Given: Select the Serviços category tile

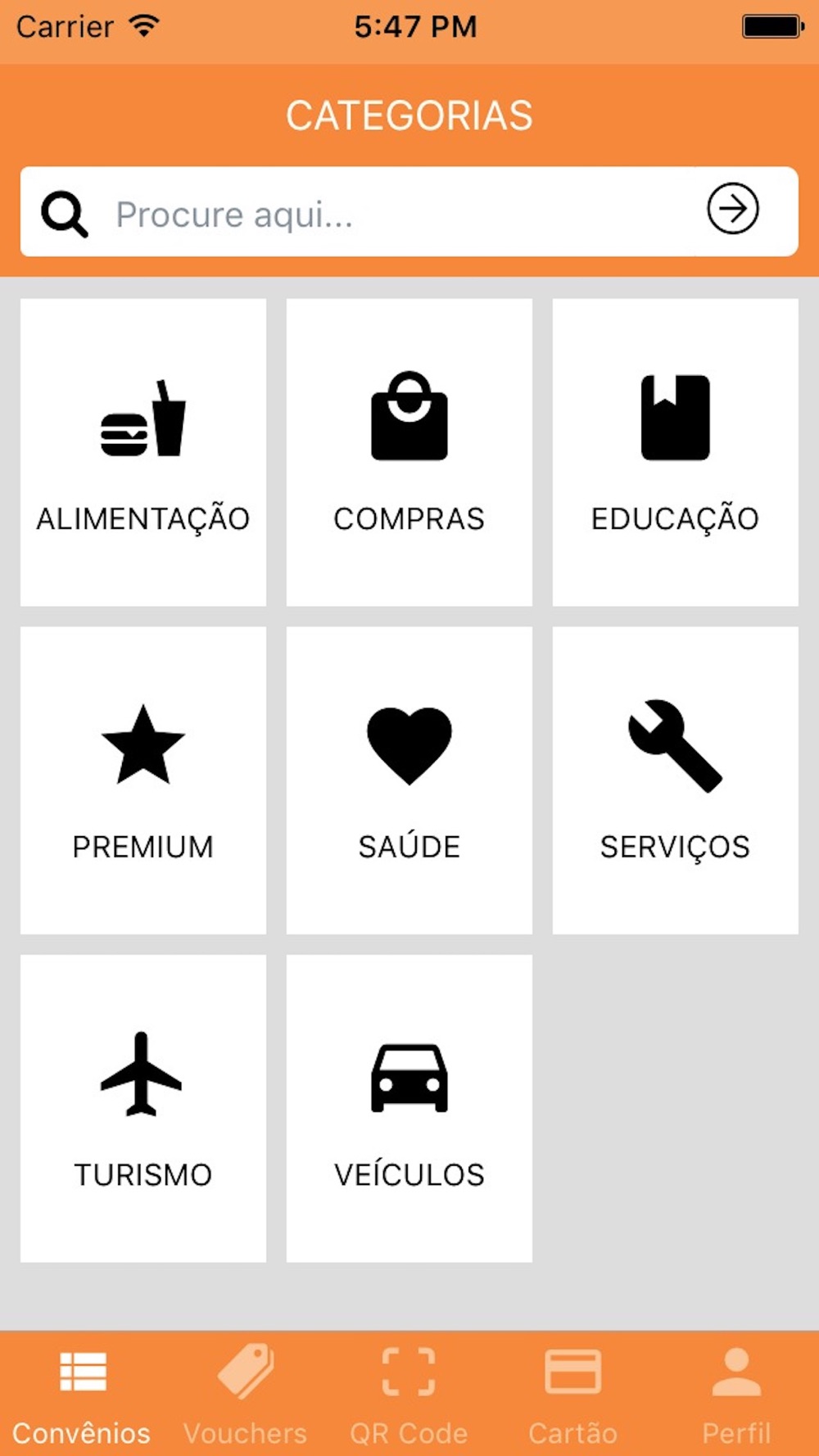Looking at the screenshot, I should (x=675, y=780).
